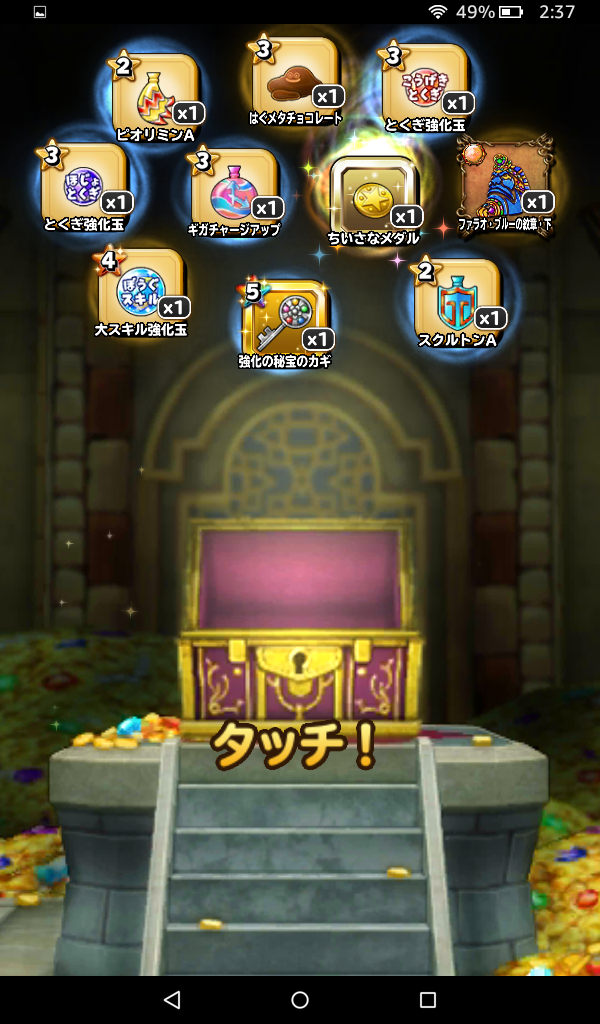600x1024 pixels.
Task: Select the スクルトンA shield icon
Action: [x=457, y=297]
